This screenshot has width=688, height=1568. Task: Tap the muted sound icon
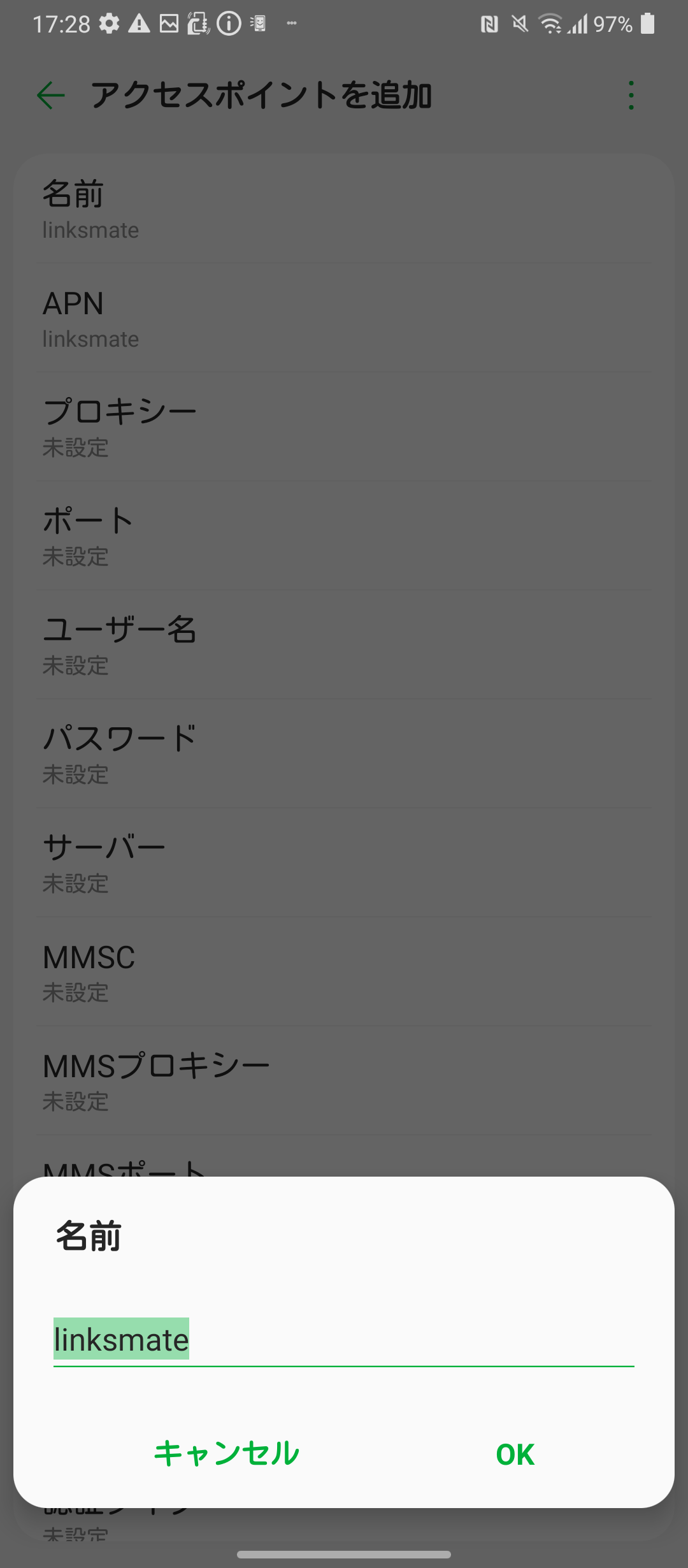tap(519, 24)
